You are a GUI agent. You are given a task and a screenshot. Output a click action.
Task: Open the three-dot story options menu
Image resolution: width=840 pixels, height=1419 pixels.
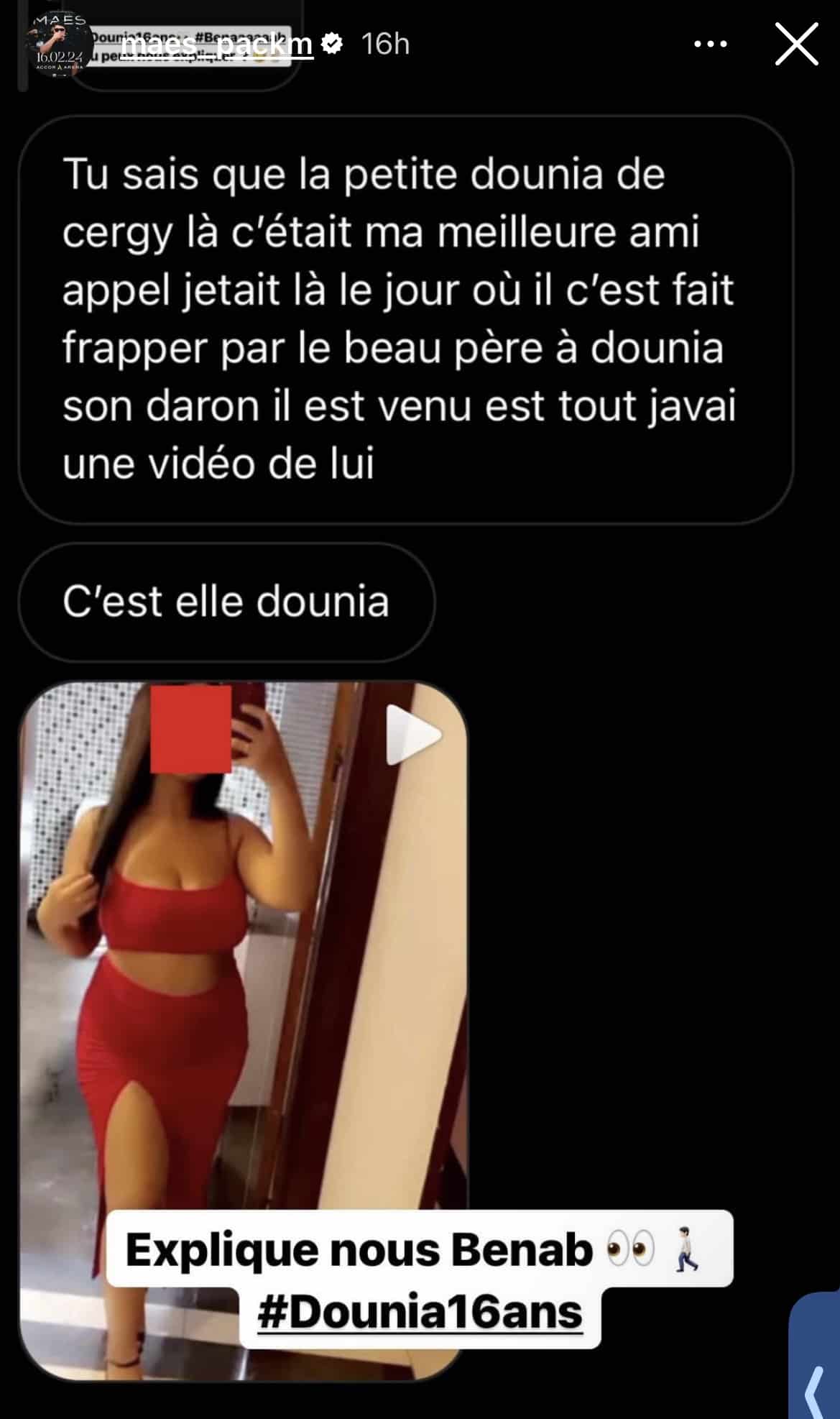[x=710, y=45]
